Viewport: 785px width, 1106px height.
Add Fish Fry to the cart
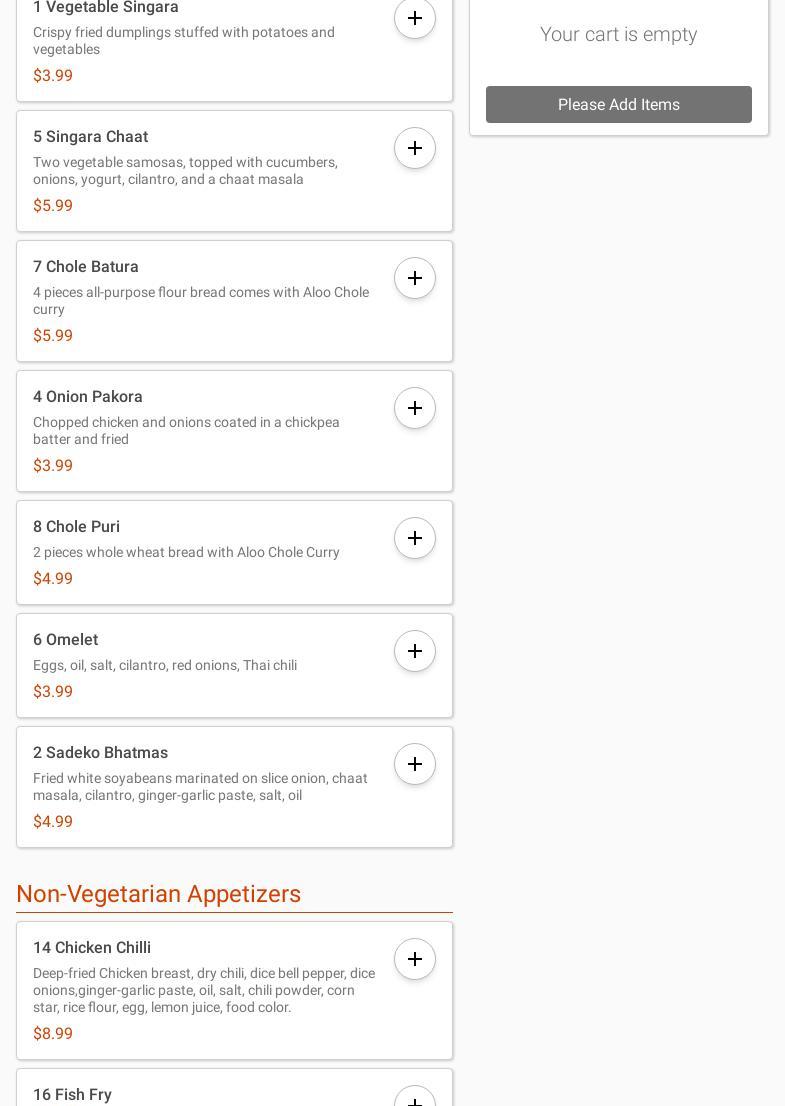pos(415,1098)
